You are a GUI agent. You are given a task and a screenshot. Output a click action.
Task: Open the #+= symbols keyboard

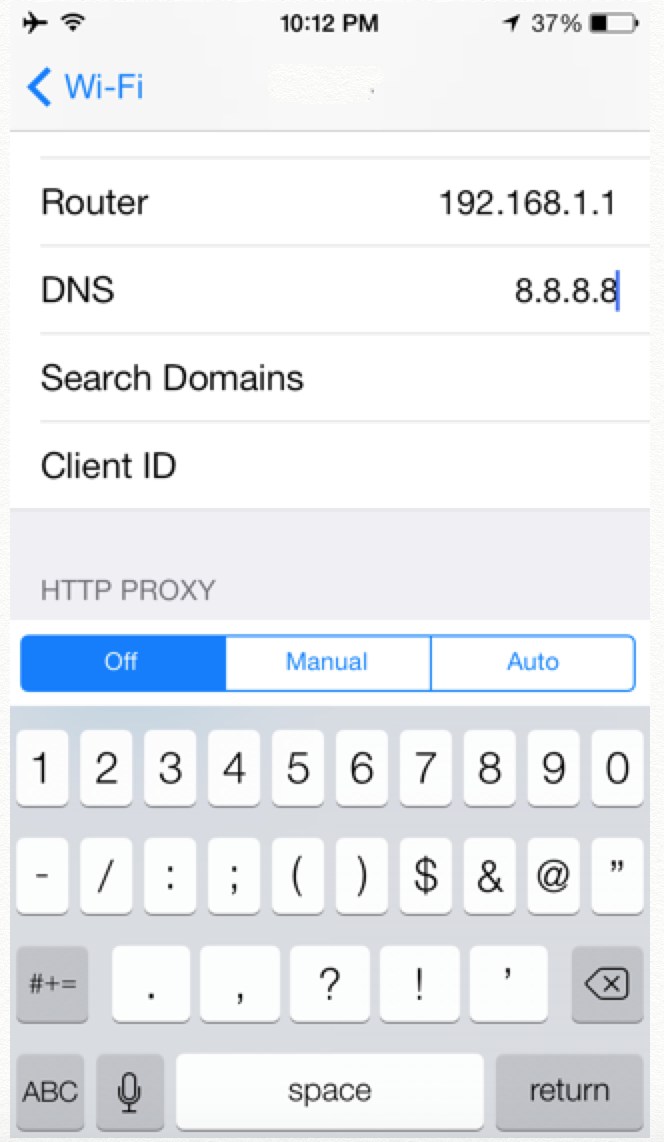[52, 985]
